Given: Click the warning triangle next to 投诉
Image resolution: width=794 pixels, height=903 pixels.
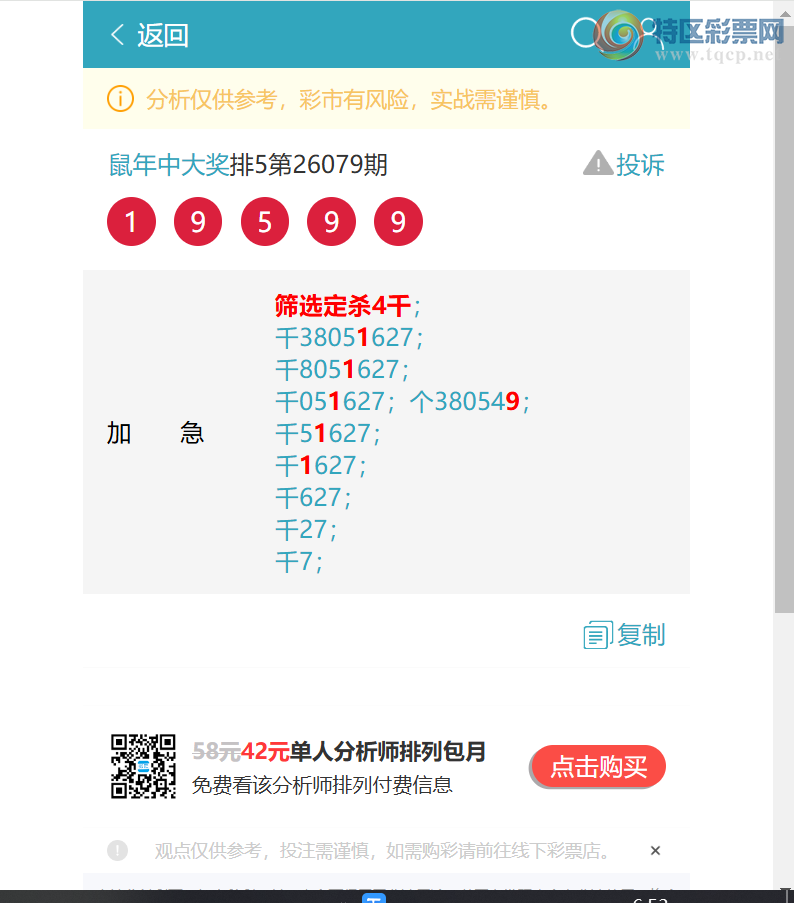Looking at the screenshot, I should [598, 163].
